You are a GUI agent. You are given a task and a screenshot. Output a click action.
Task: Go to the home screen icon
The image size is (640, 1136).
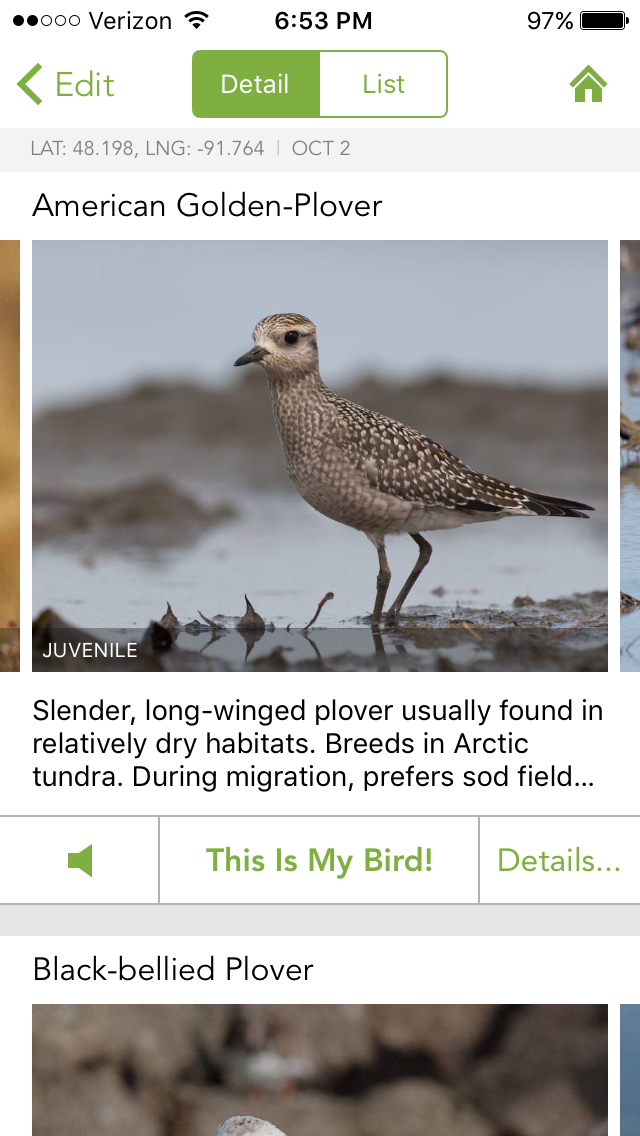tap(588, 85)
